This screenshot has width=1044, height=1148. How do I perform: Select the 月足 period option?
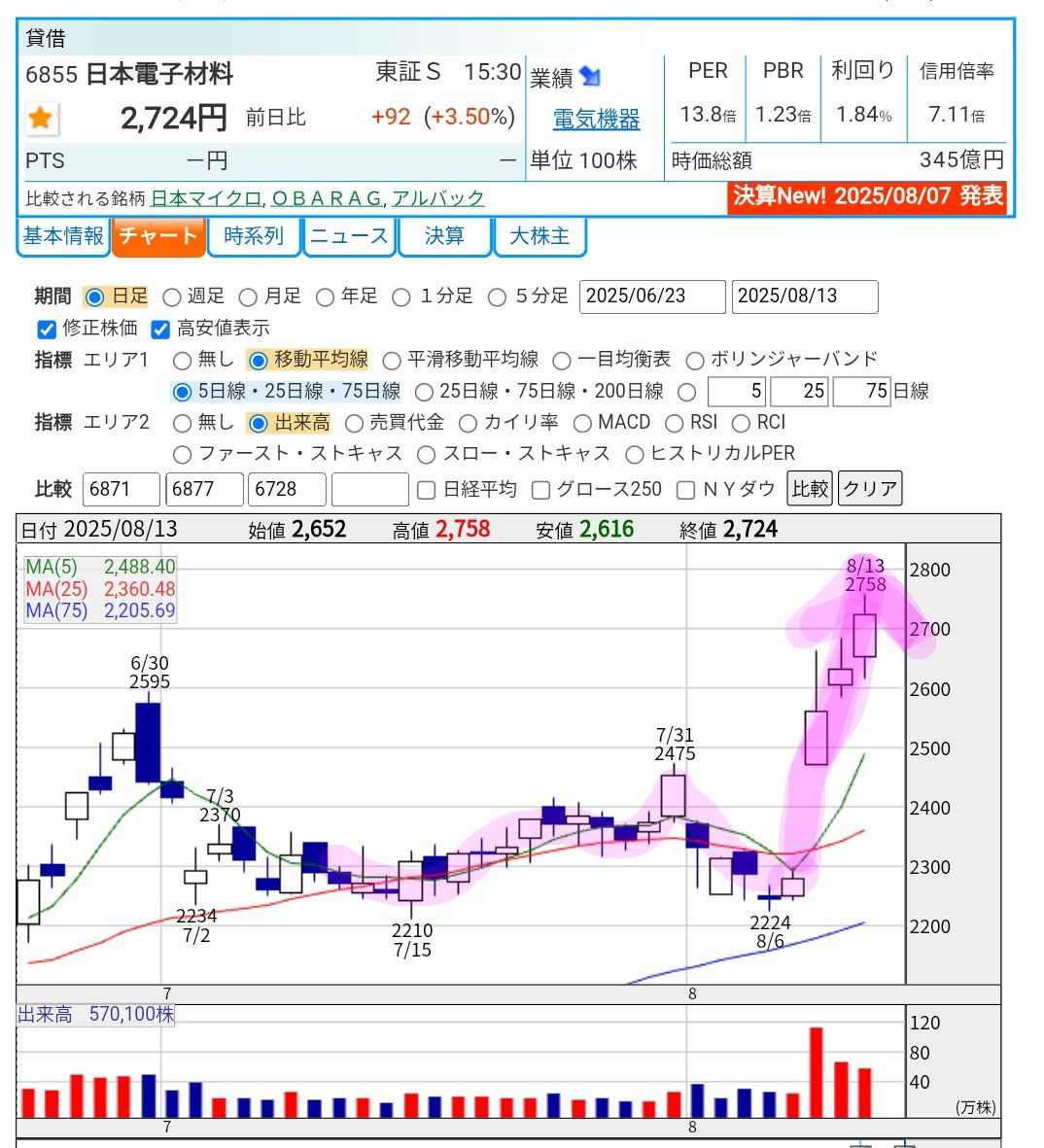click(x=248, y=296)
